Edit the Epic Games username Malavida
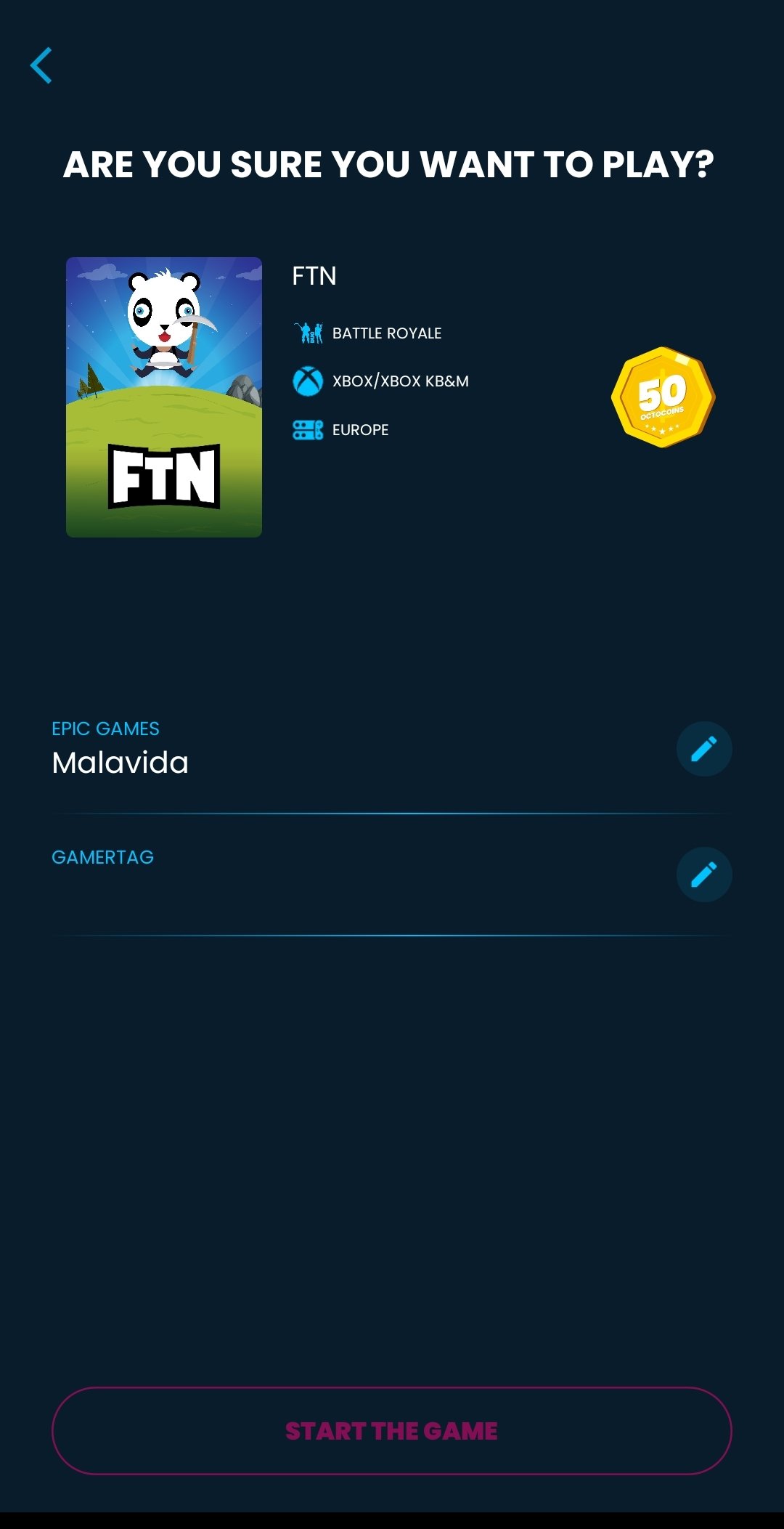This screenshot has width=784, height=1529. (704, 749)
